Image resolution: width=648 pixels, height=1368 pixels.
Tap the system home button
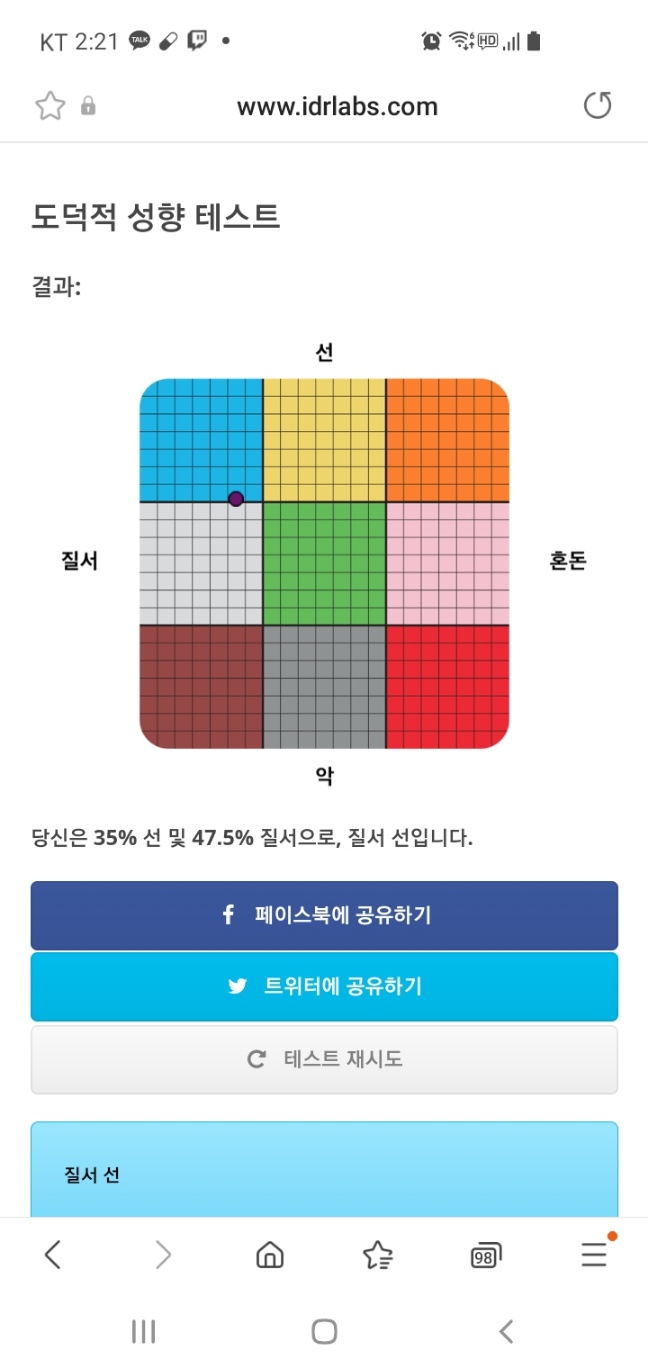pos(324,1331)
